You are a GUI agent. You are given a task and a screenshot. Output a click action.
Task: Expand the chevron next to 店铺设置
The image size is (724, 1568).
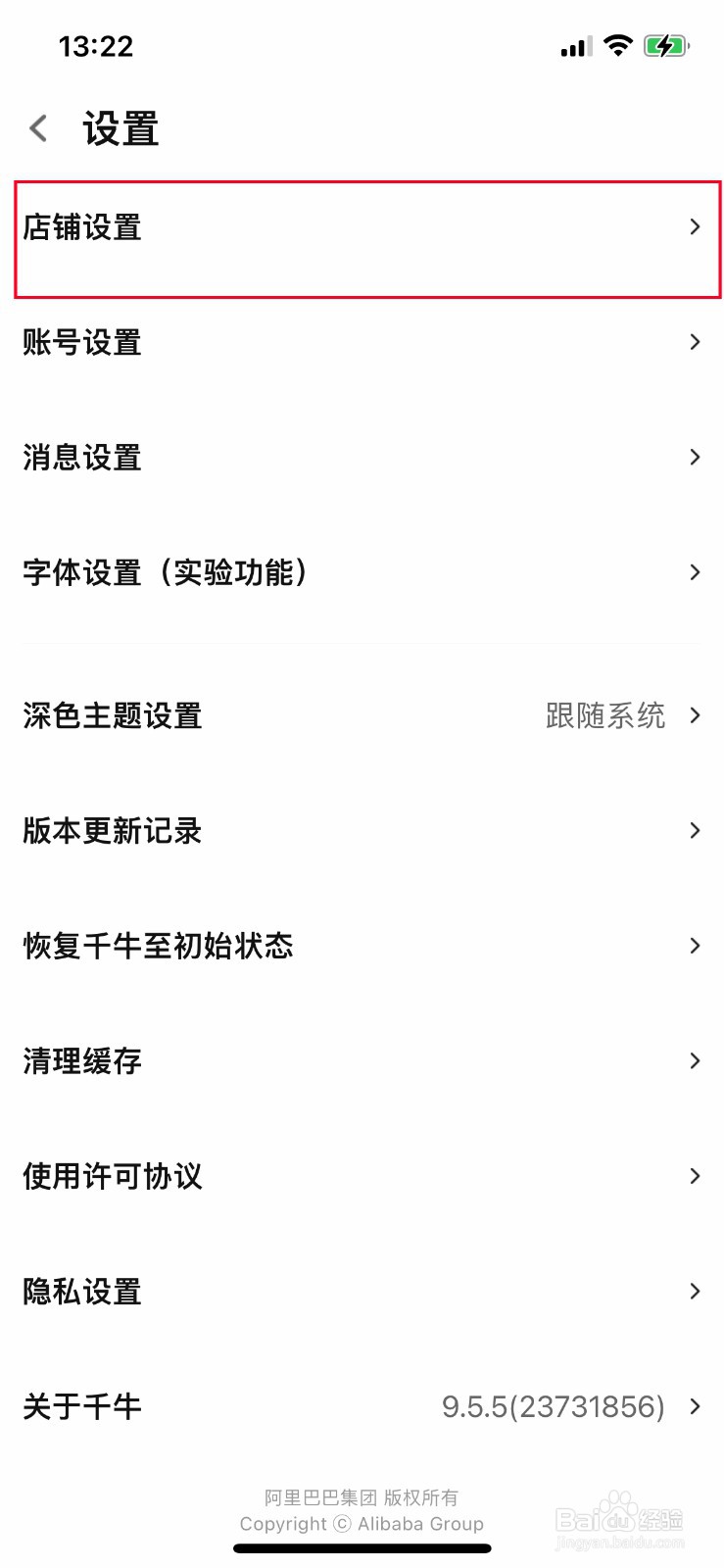coord(696,226)
